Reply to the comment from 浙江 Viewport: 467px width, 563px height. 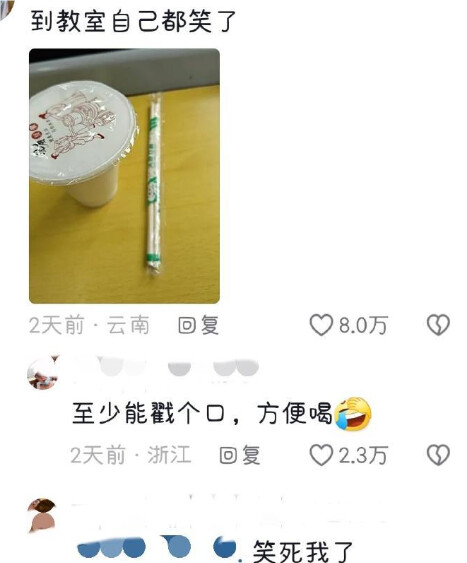click(x=239, y=455)
